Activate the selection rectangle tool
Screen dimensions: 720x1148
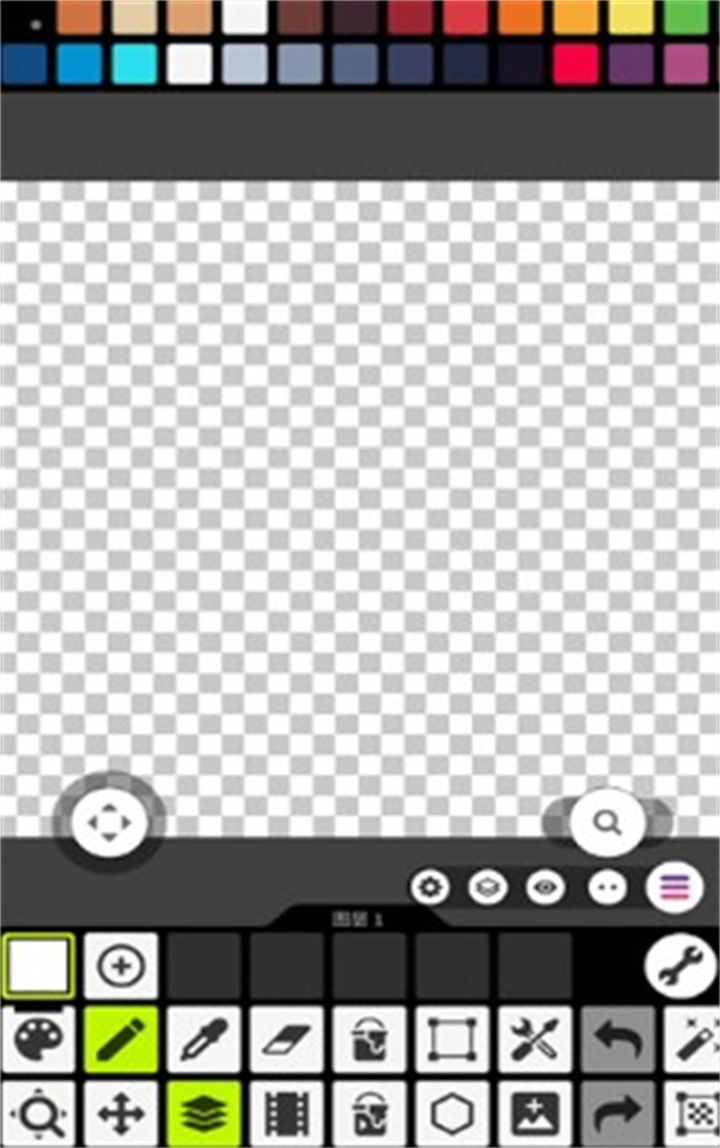tap(452, 1041)
